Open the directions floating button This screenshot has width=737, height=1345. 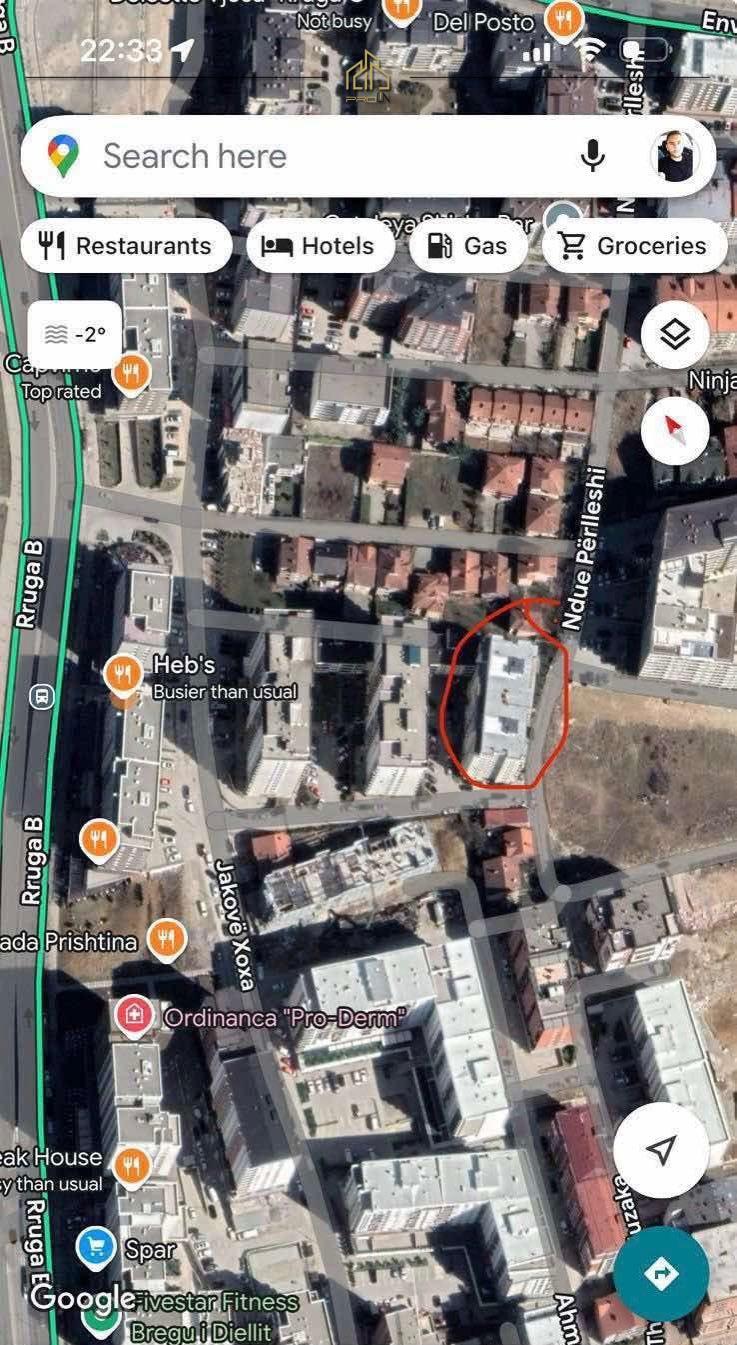pos(661,1273)
